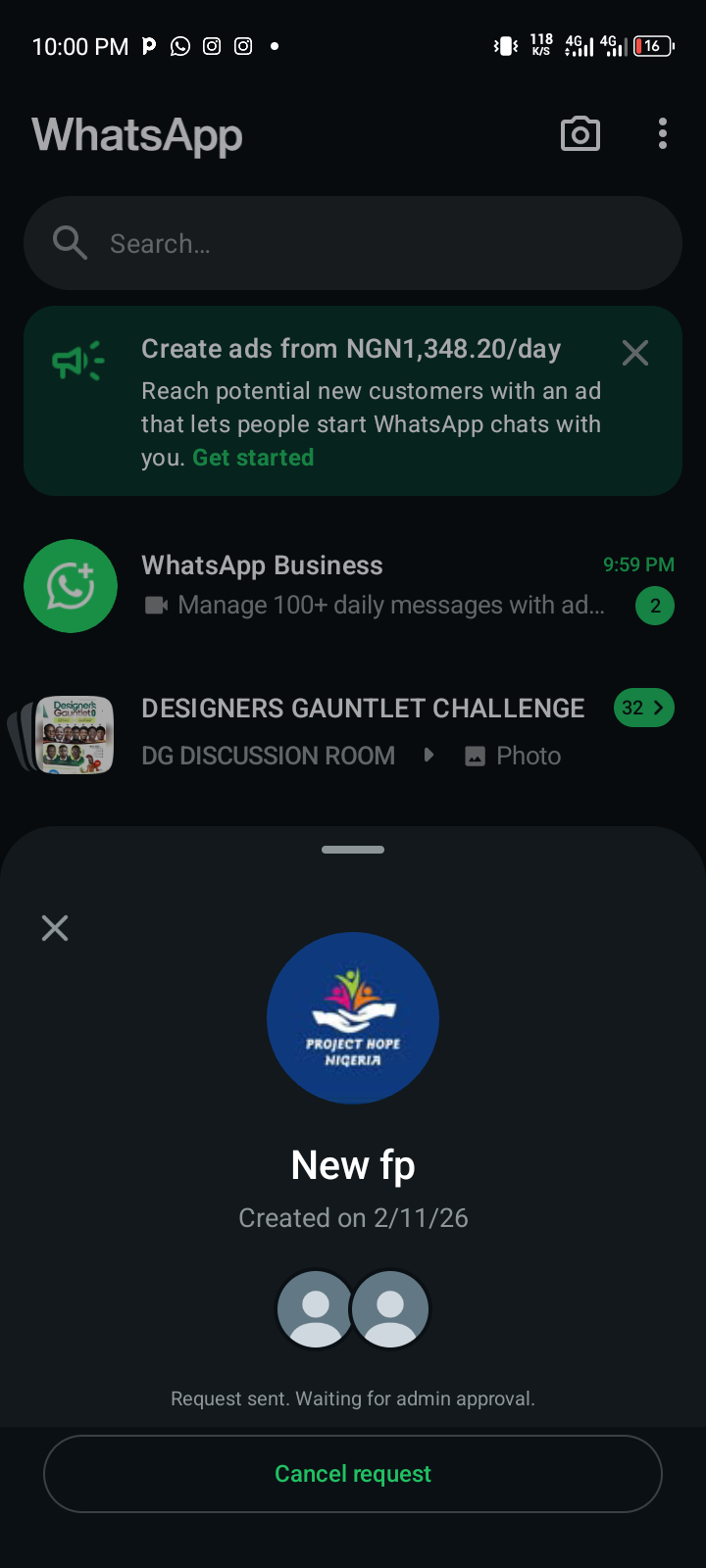Open the three-dot overflow menu
The image size is (706, 1568).
click(x=663, y=134)
